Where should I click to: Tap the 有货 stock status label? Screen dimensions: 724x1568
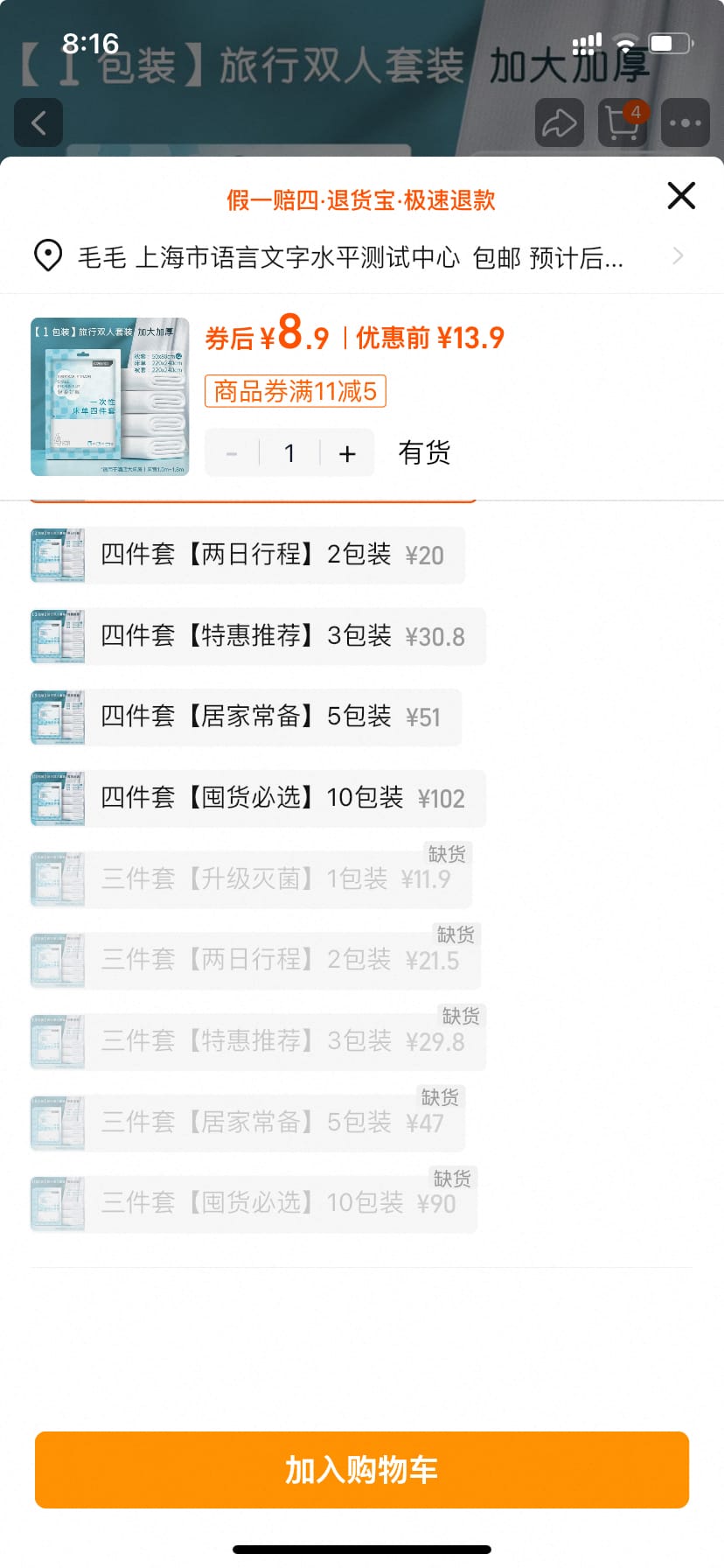coord(424,452)
